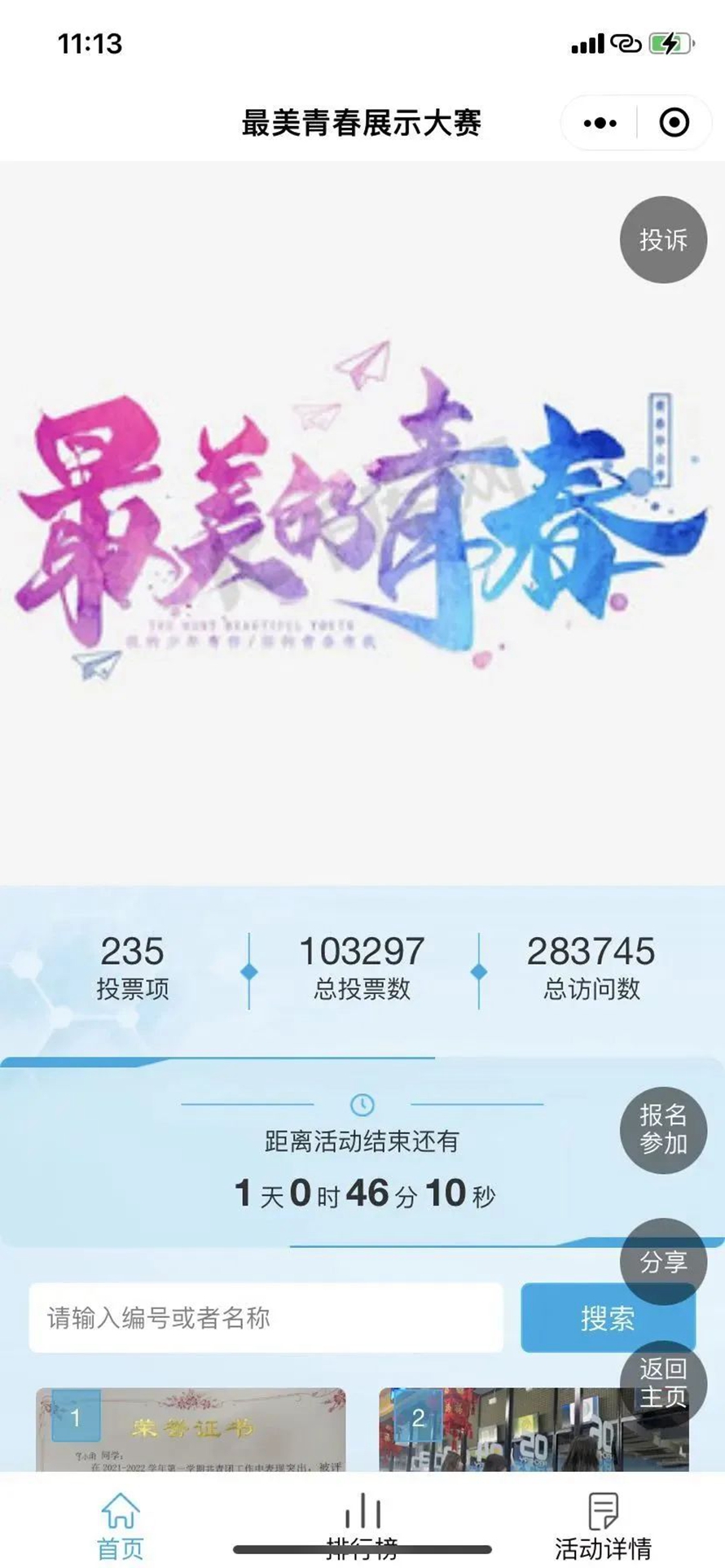
Task: Tap the 投诉 complaint button
Action: 663,240
